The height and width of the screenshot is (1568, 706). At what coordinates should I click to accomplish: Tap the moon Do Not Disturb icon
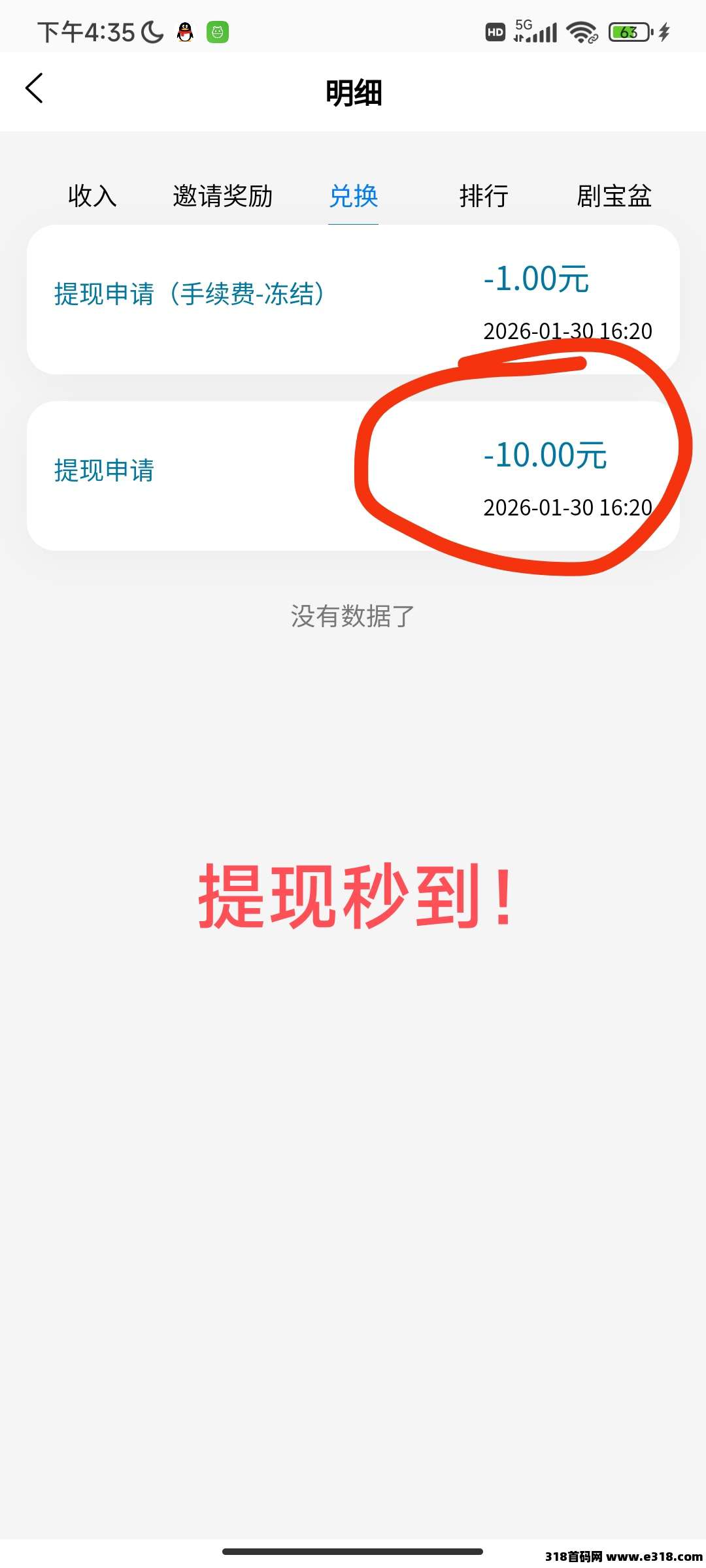point(151,31)
